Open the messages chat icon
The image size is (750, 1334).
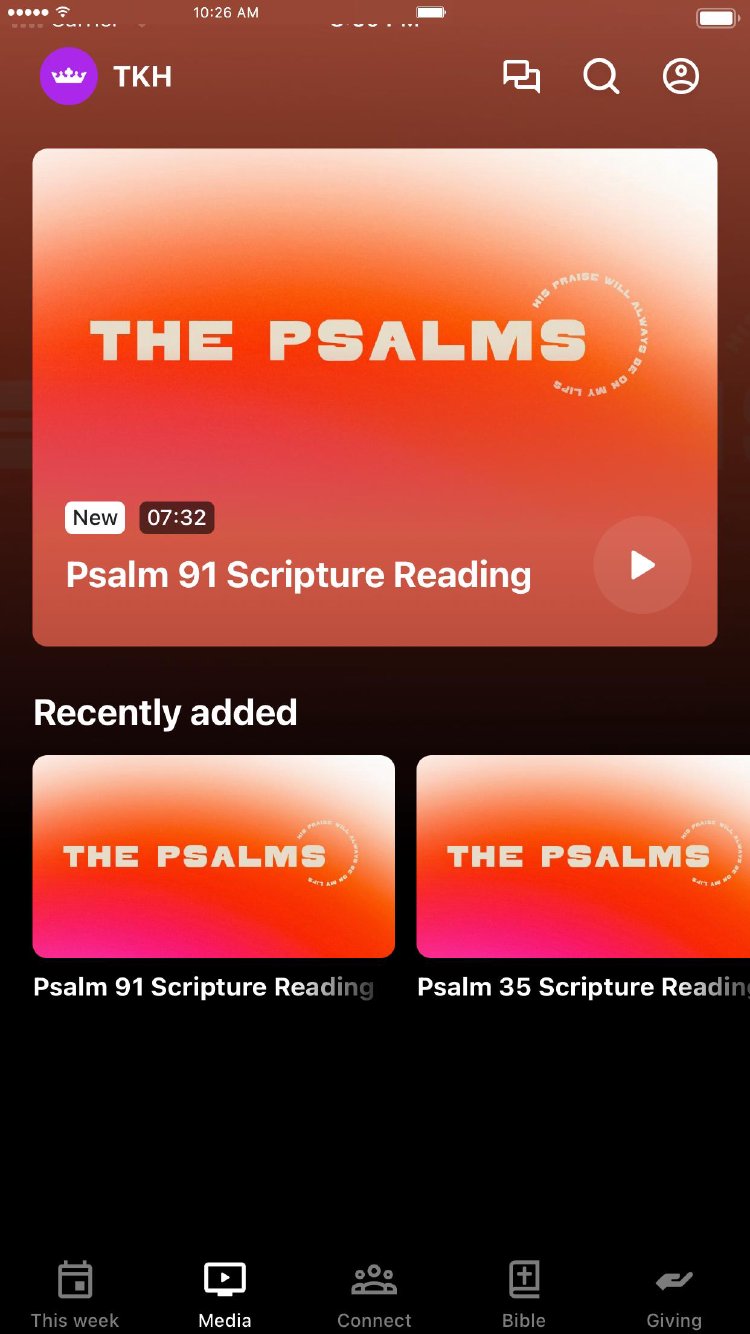(521, 77)
